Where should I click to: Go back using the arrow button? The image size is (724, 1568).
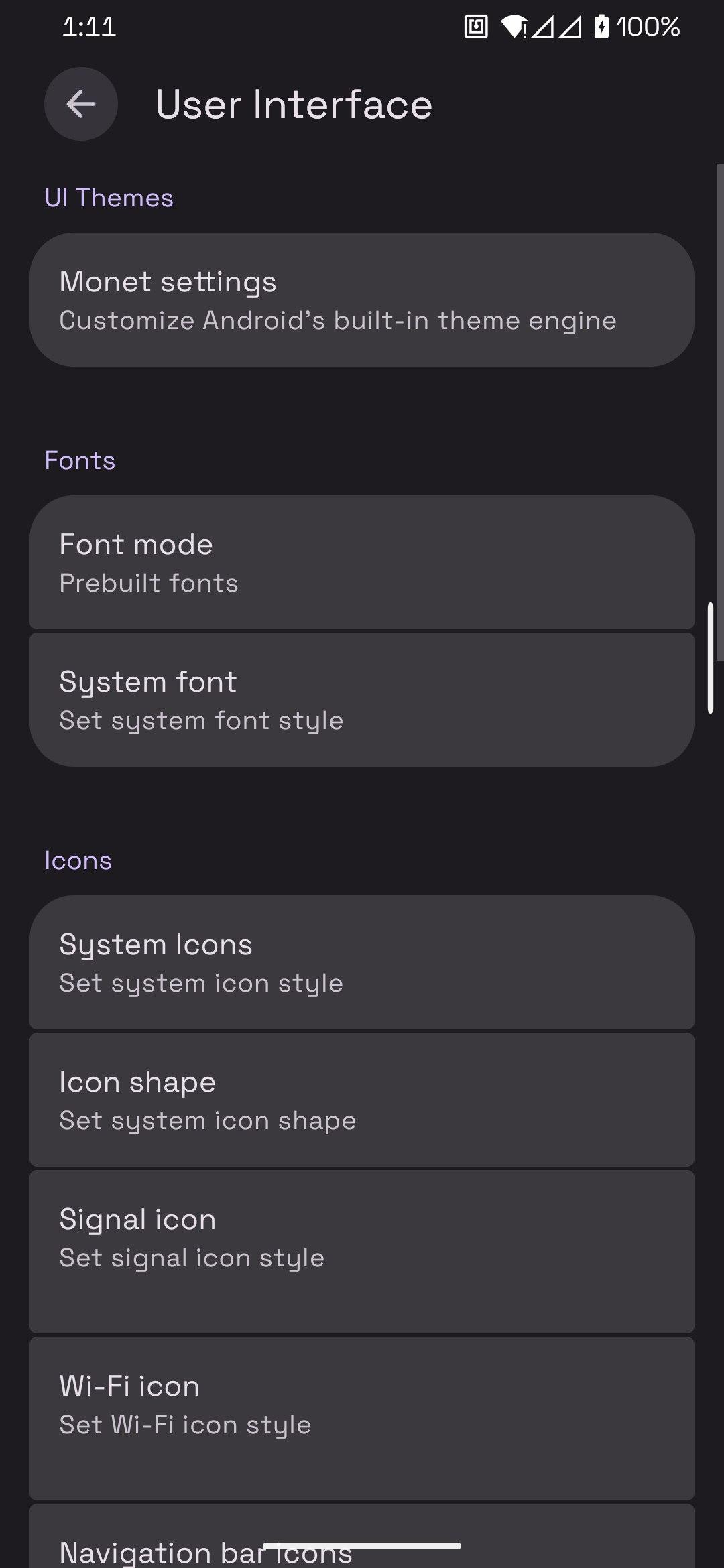(81, 104)
